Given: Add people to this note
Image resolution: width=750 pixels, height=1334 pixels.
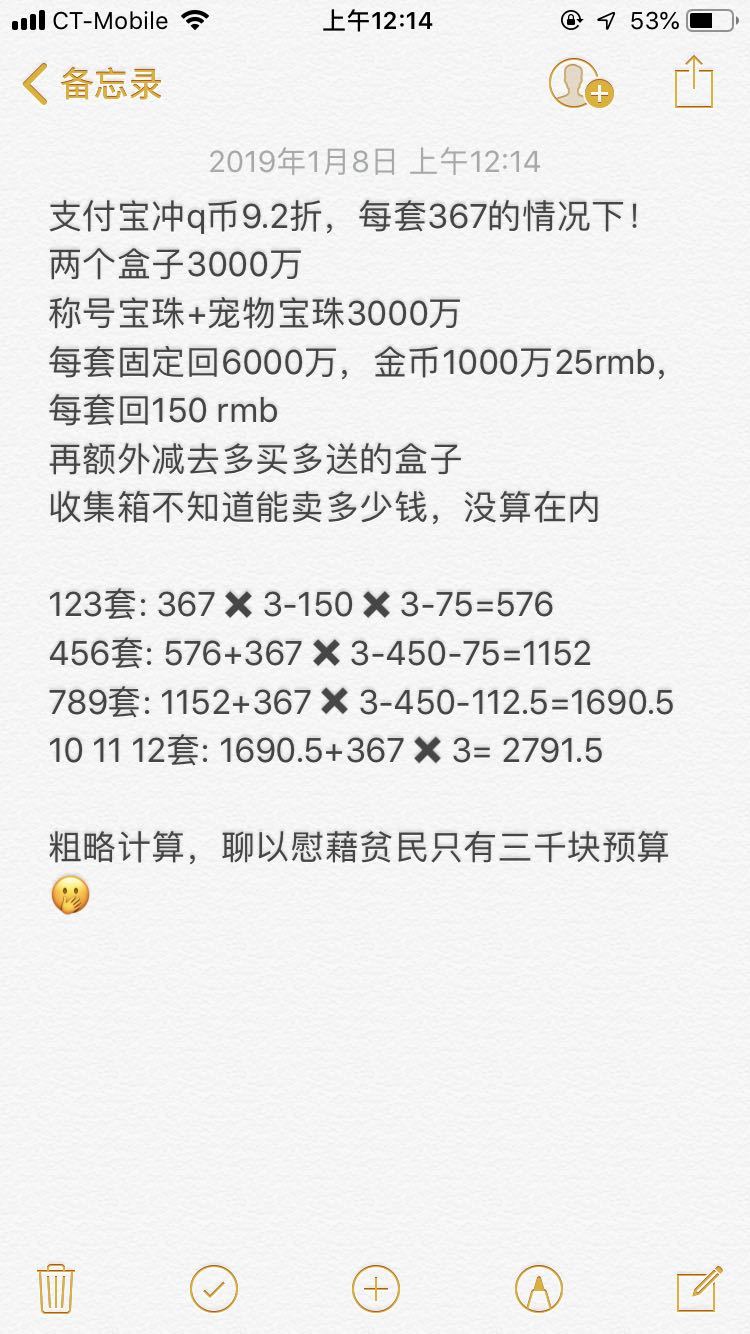Looking at the screenshot, I should coord(581,83).
